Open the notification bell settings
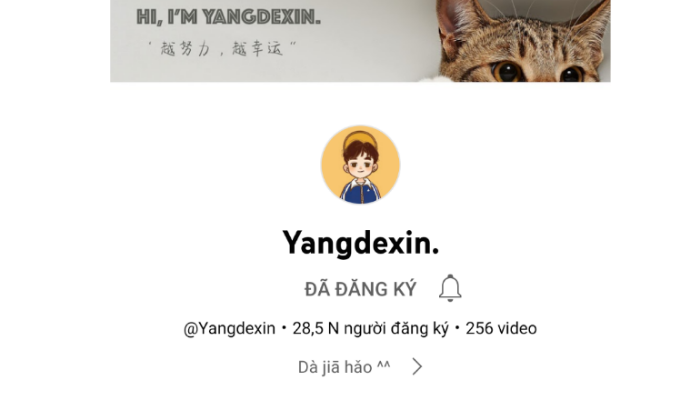The width and height of the screenshot is (700, 400). (450, 288)
